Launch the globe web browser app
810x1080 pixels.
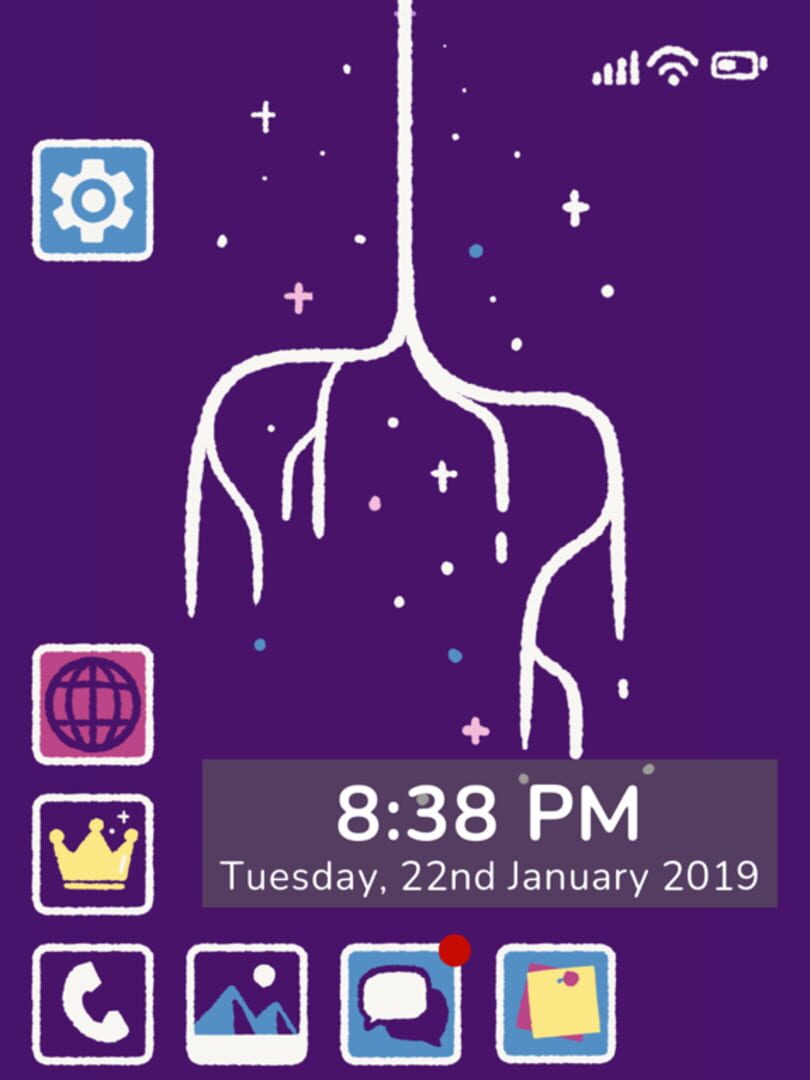point(92,703)
